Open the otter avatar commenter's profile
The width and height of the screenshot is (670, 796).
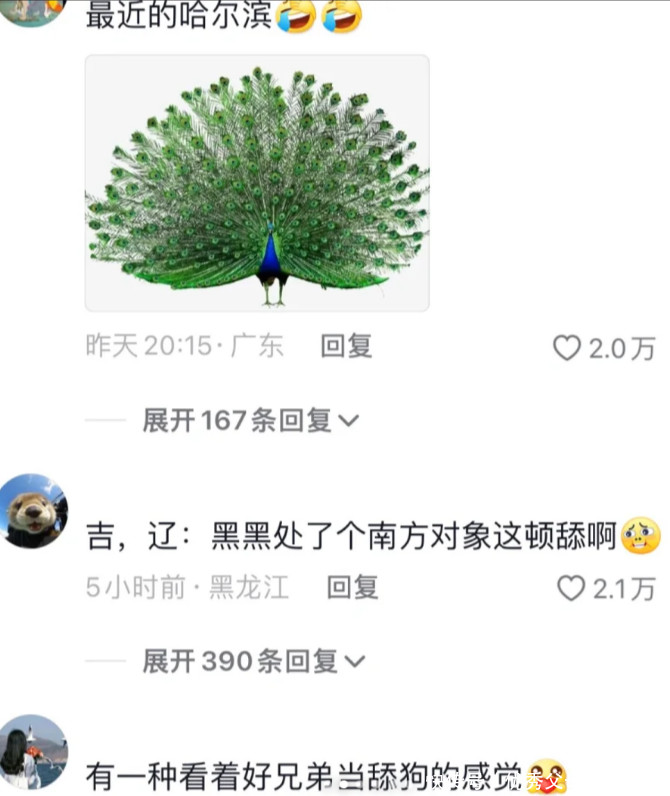point(34,511)
